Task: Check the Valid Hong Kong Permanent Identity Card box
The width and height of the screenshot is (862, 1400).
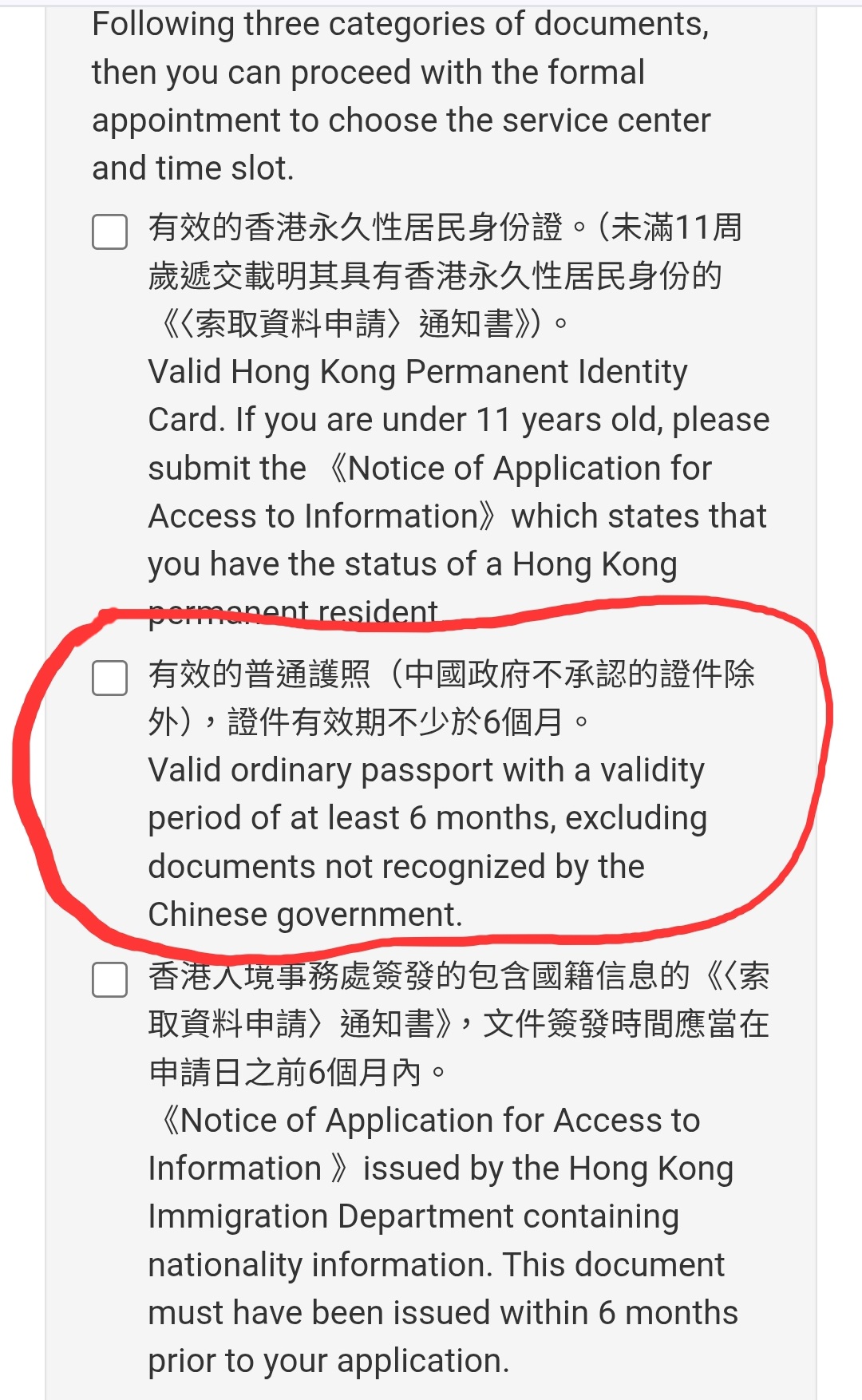Action: tap(110, 231)
